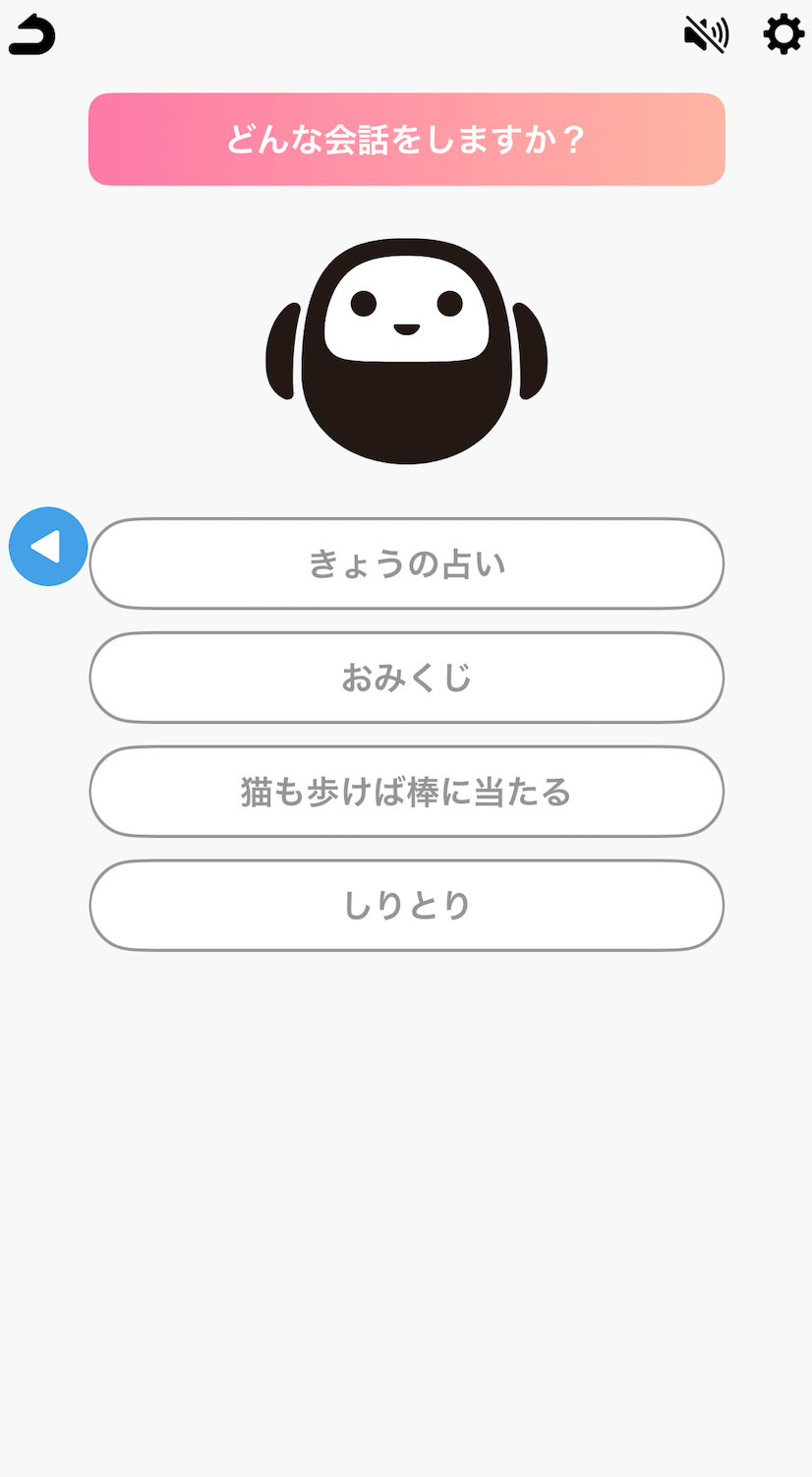Go back with the return arrow
The image size is (812, 1477).
31,35
